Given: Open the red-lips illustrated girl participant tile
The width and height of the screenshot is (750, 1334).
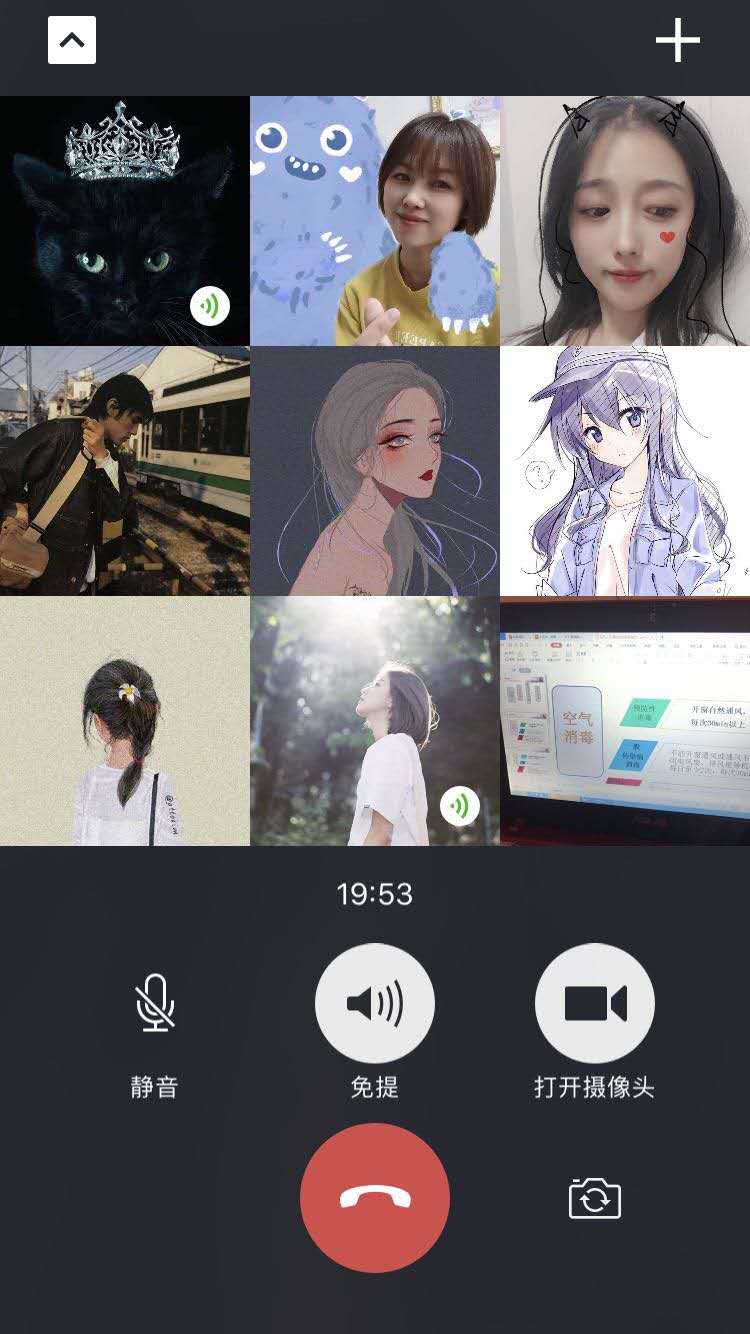Looking at the screenshot, I should pos(375,471).
